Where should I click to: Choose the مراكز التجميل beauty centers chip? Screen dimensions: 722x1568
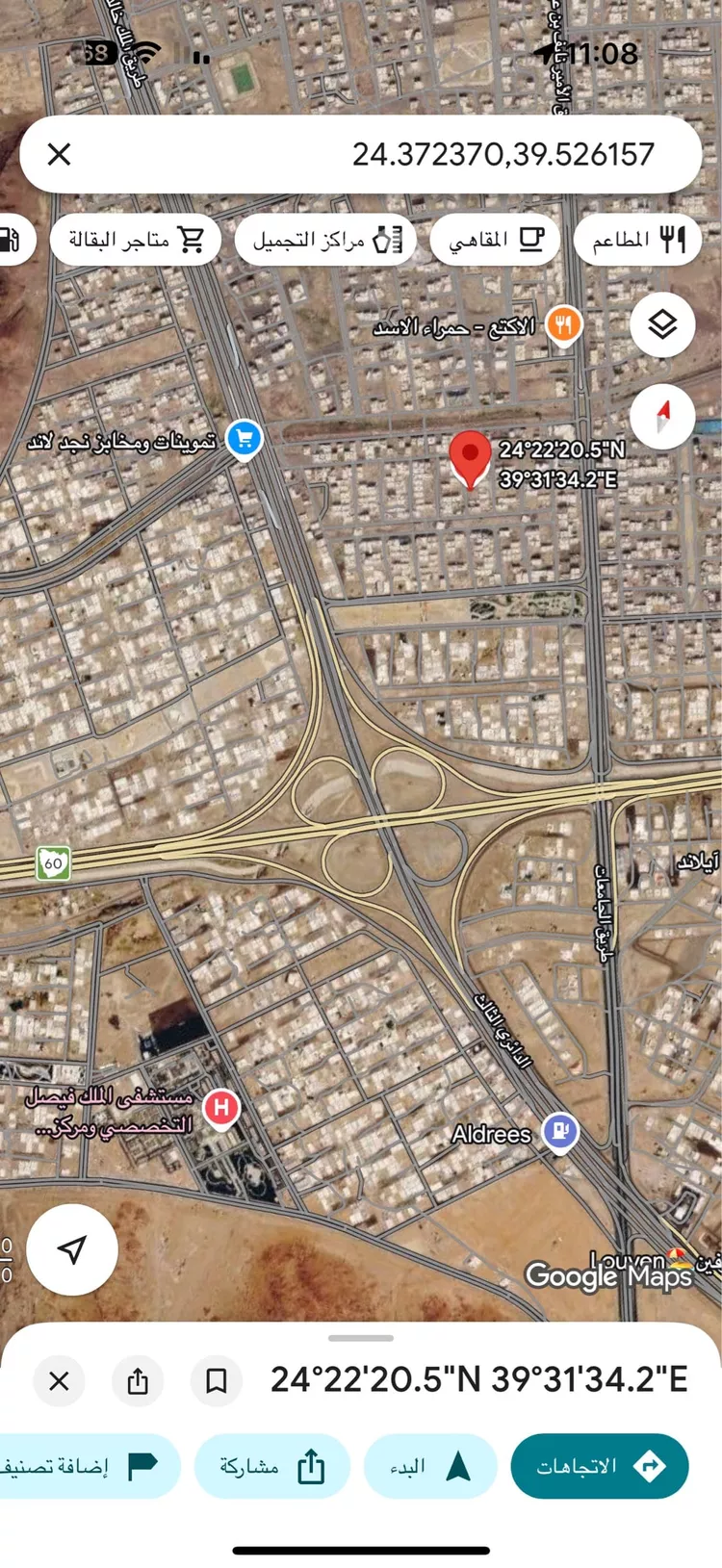click(326, 240)
